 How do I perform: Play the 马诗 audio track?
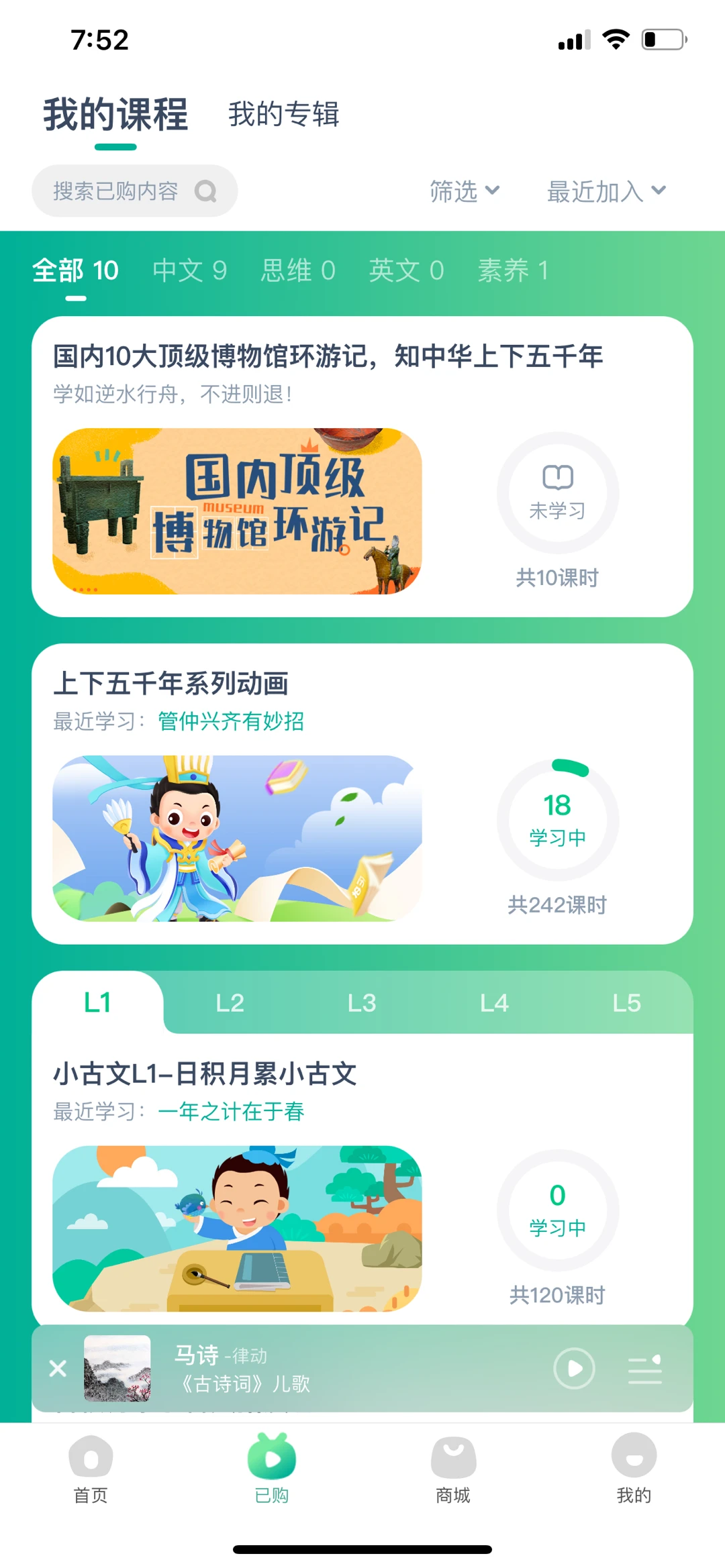[575, 1368]
